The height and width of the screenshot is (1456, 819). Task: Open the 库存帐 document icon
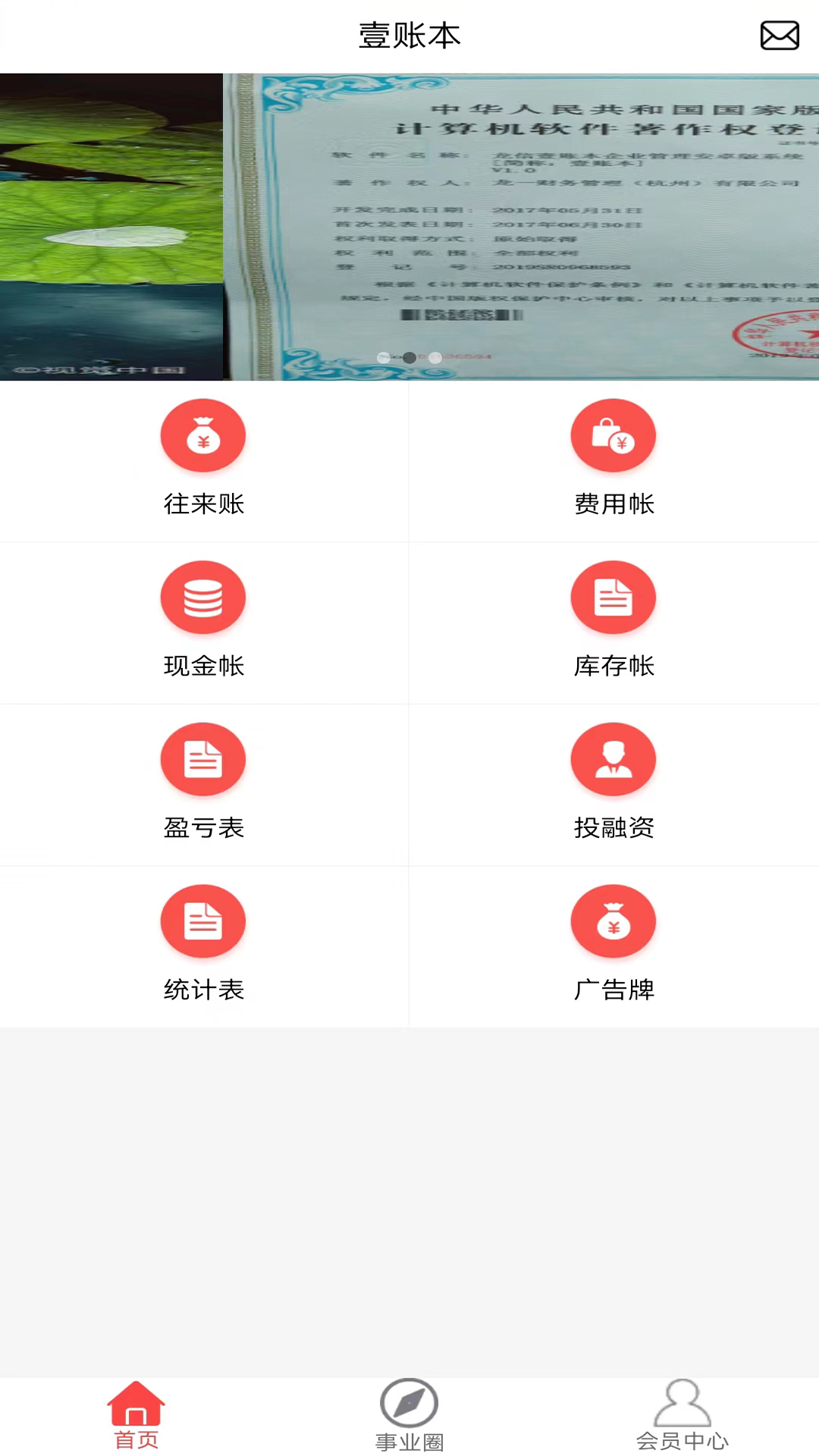point(613,597)
